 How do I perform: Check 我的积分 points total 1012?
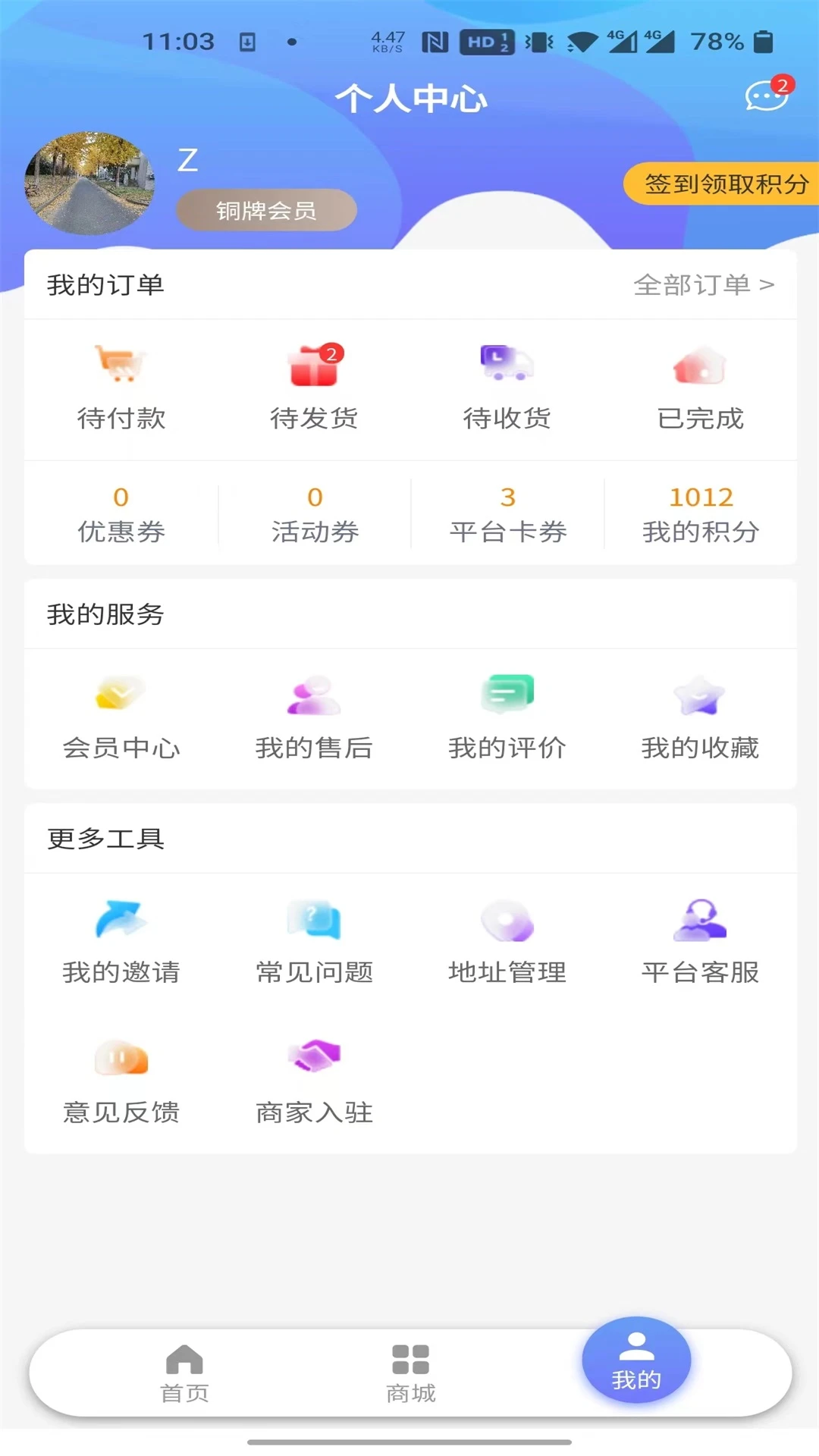tap(700, 514)
